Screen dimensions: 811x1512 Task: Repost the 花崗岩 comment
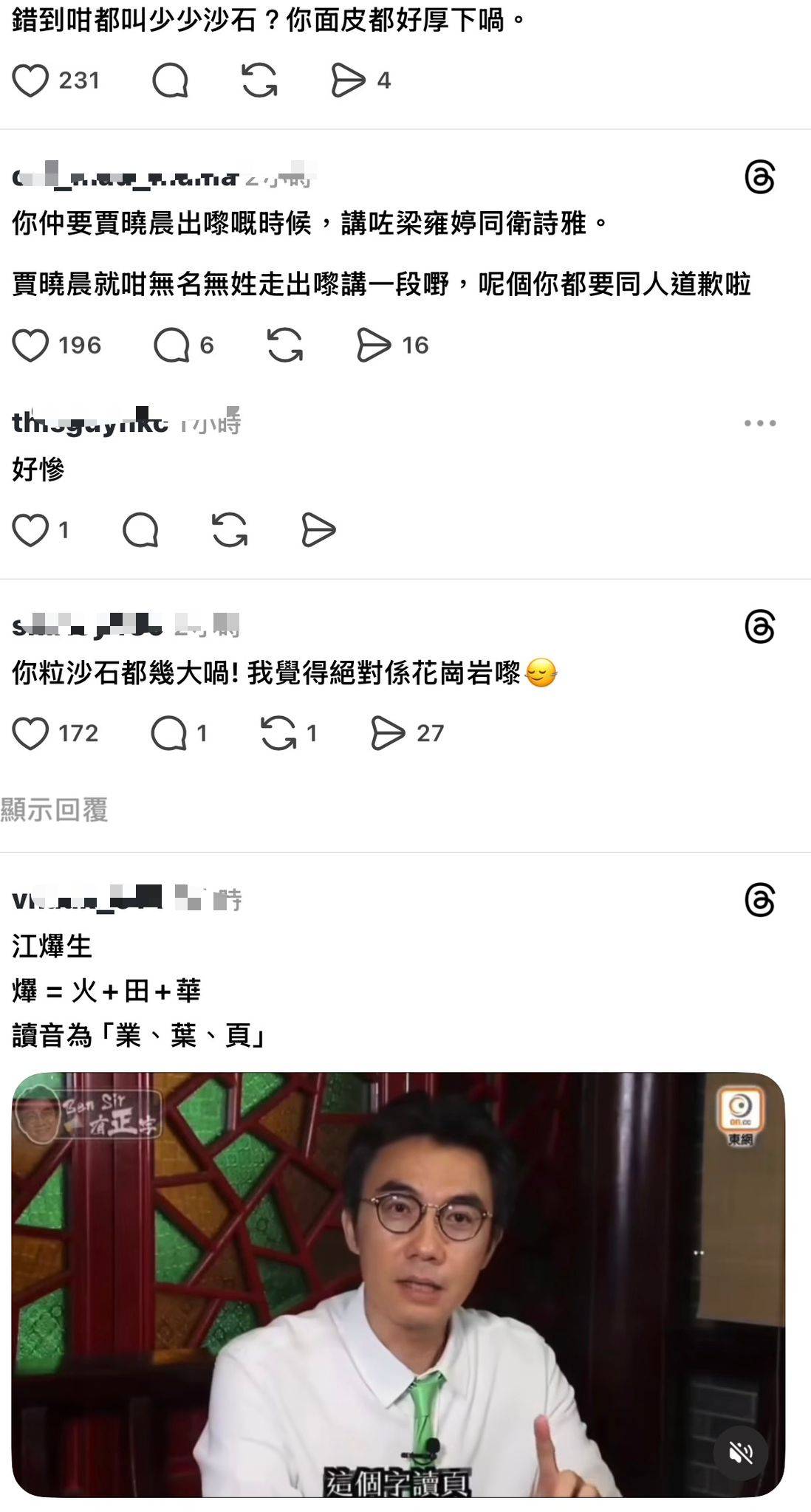tap(278, 734)
